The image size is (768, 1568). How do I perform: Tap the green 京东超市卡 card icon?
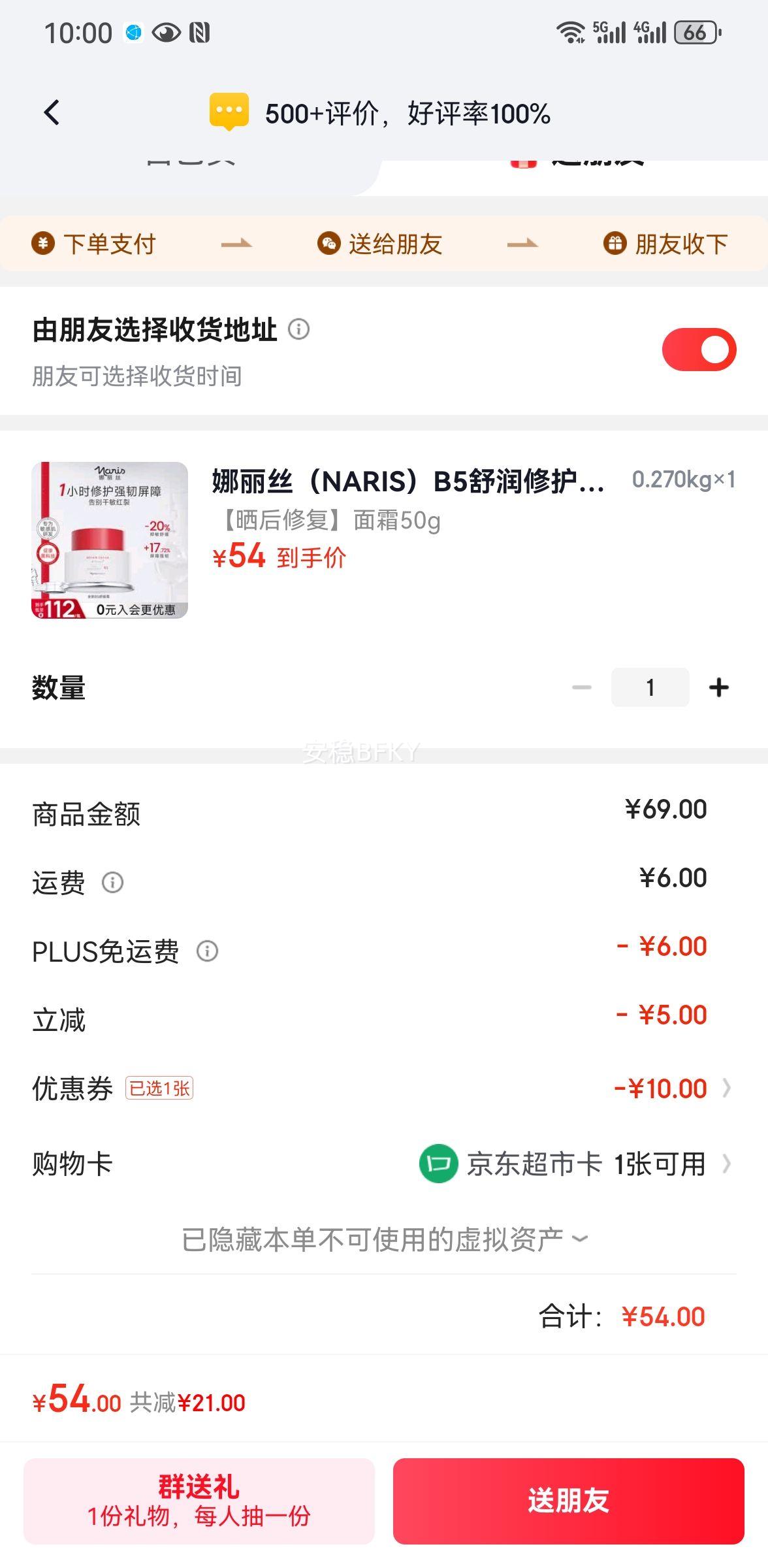pyautogui.click(x=439, y=1164)
